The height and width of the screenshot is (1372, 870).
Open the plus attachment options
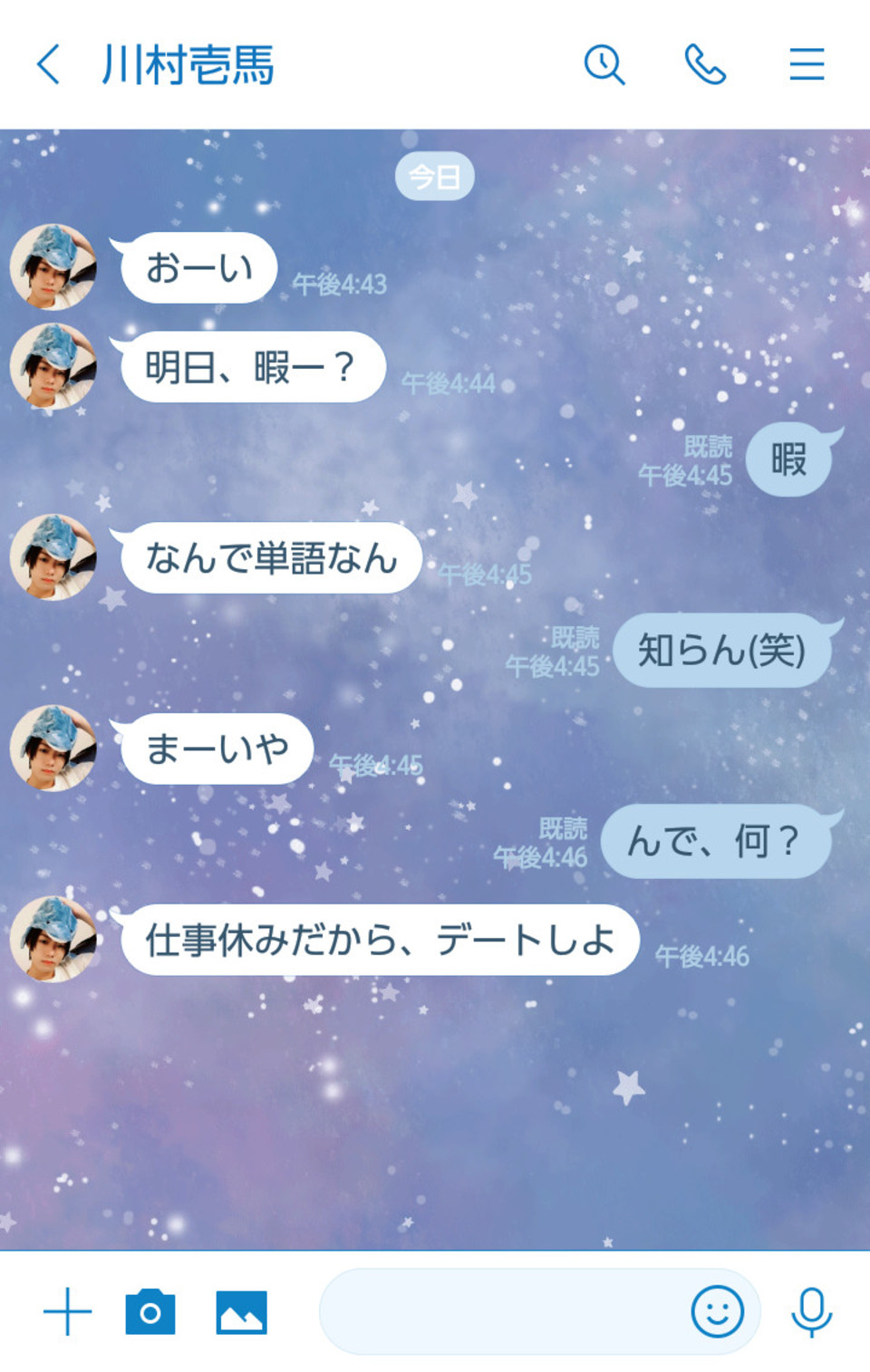(x=68, y=1312)
